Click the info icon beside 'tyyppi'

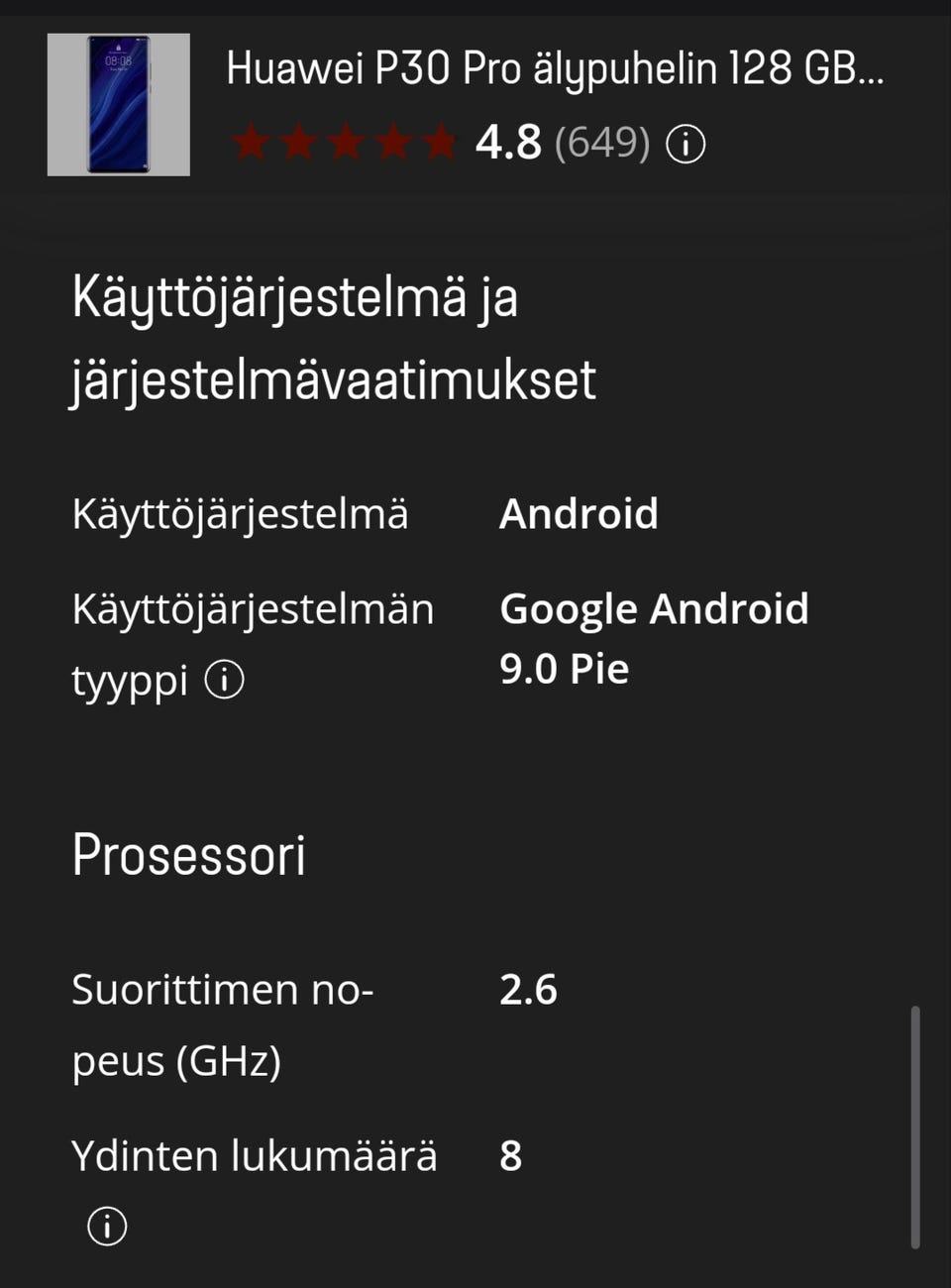click(x=226, y=680)
